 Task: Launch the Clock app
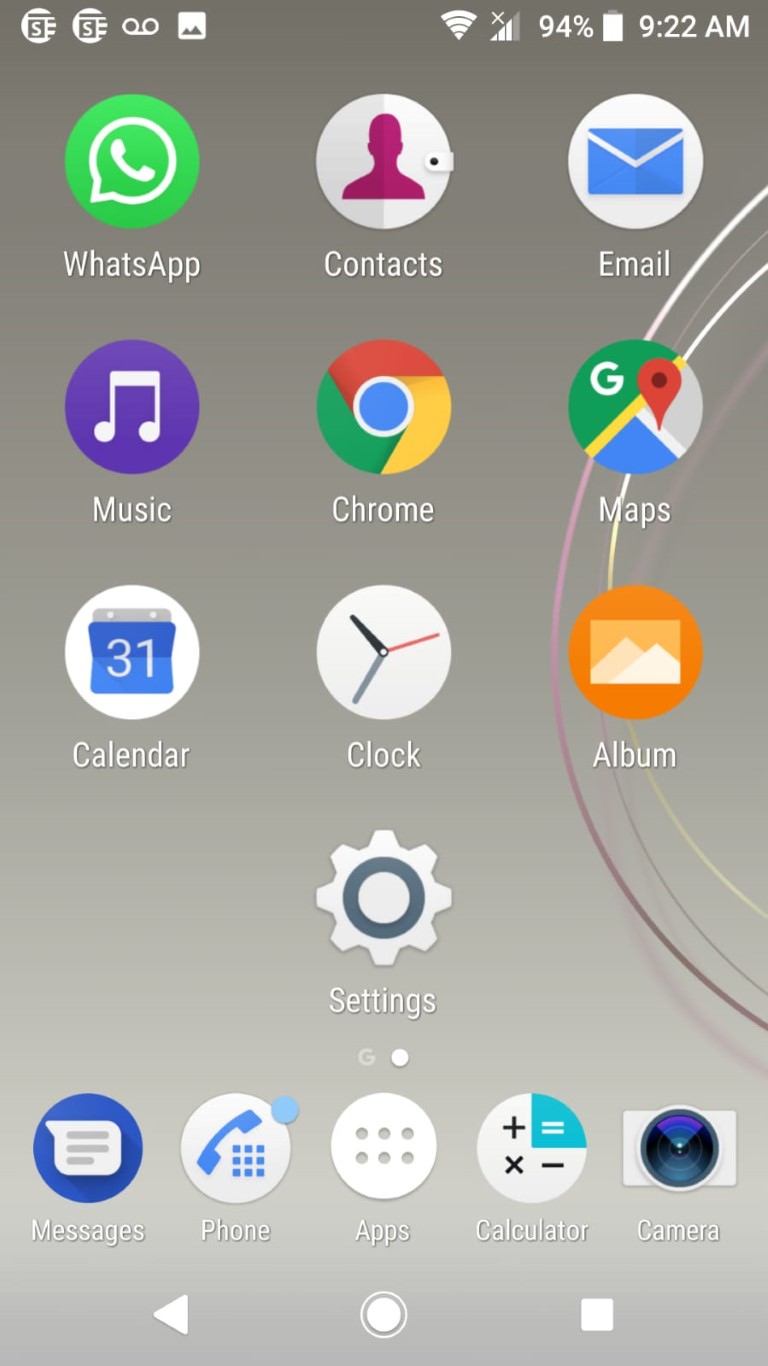[383, 652]
